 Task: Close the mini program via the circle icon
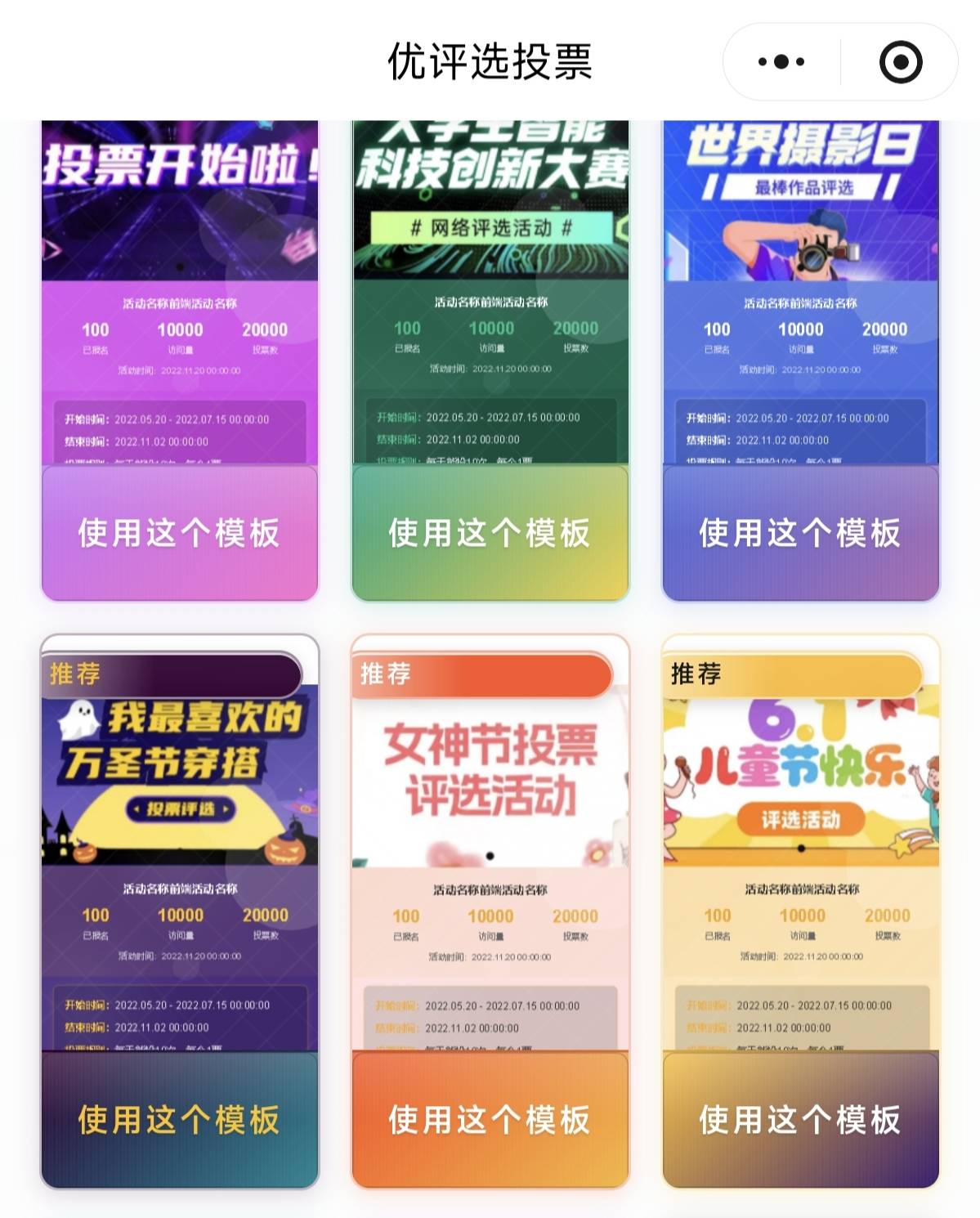(900, 62)
